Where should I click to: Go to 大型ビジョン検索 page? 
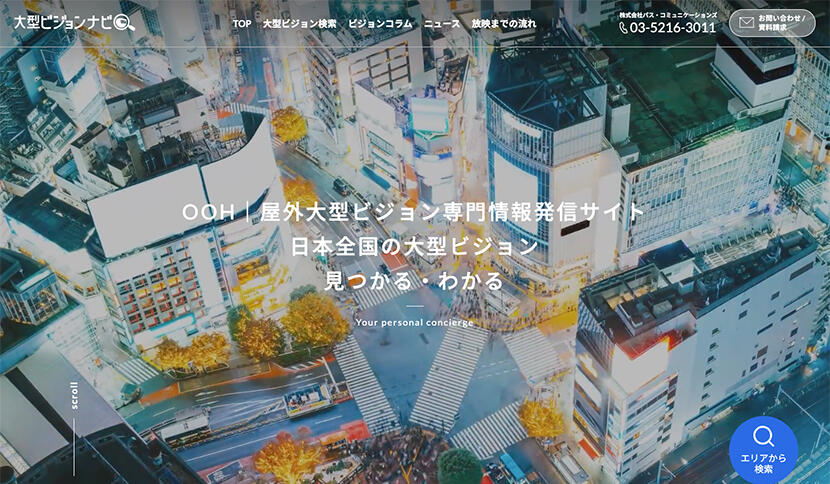point(300,23)
